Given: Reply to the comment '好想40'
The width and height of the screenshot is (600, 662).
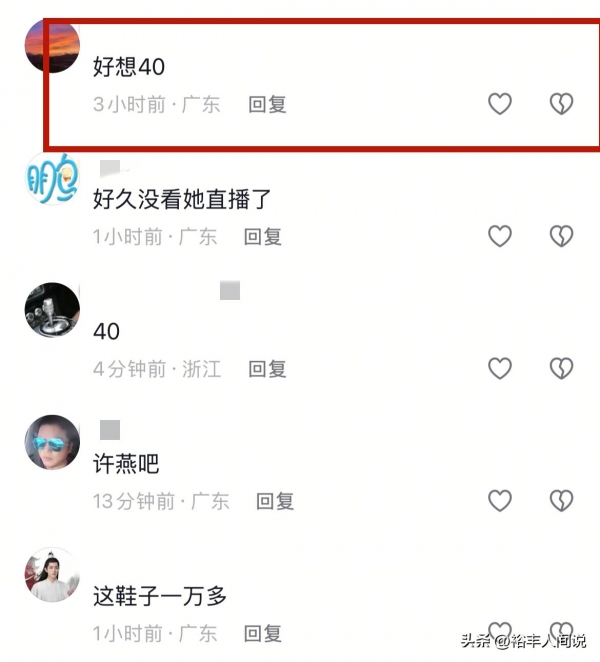Looking at the screenshot, I should tap(267, 104).
